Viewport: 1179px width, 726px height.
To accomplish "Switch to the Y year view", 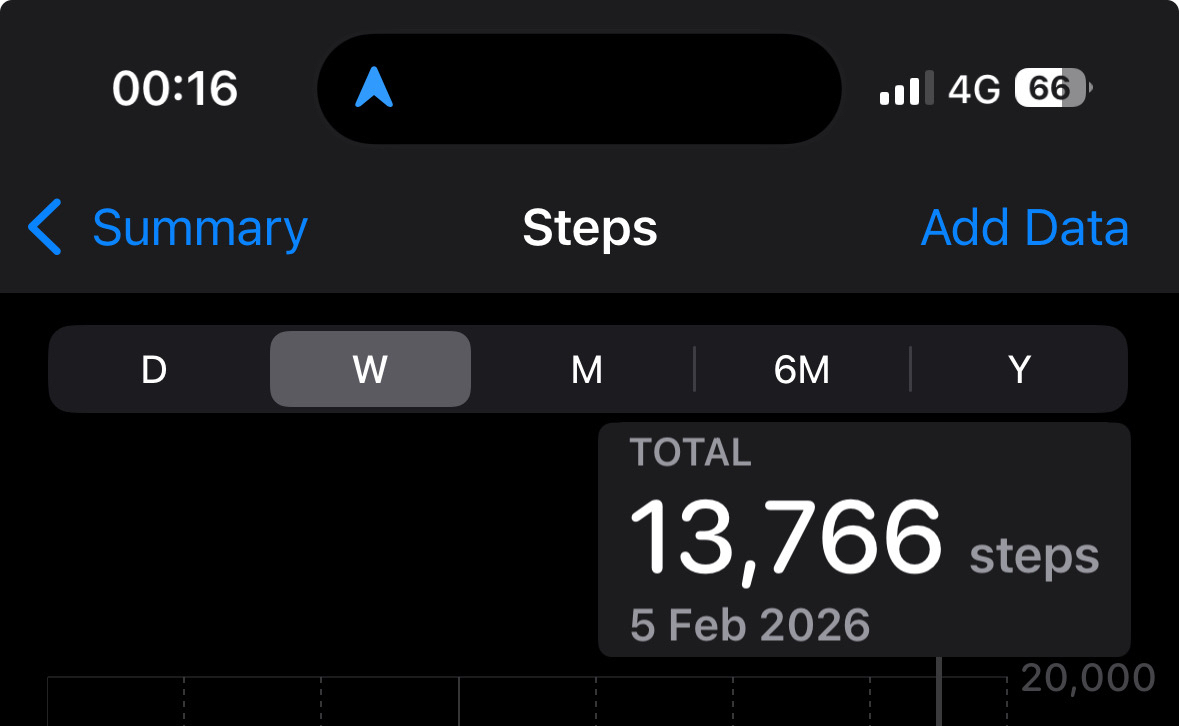I will (x=1019, y=370).
